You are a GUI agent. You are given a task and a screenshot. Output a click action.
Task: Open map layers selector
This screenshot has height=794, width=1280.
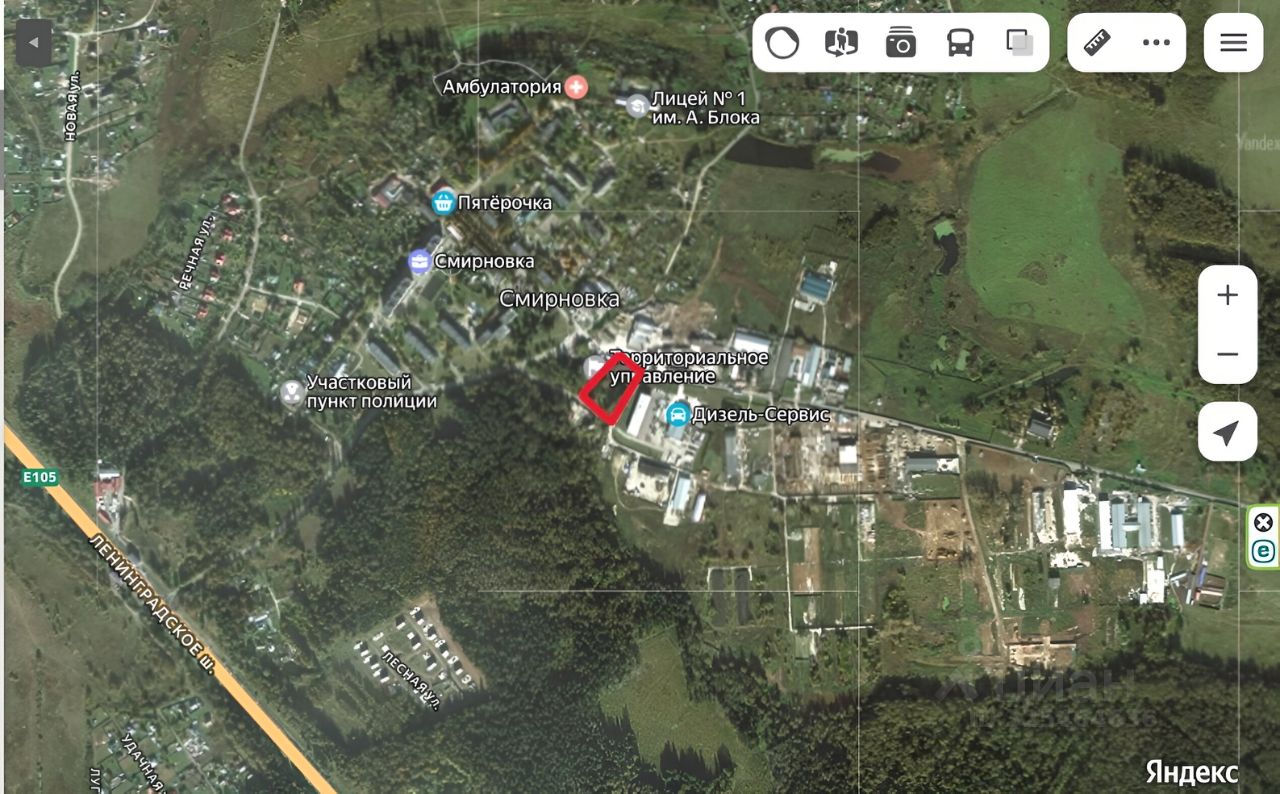tap(1019, 43)
